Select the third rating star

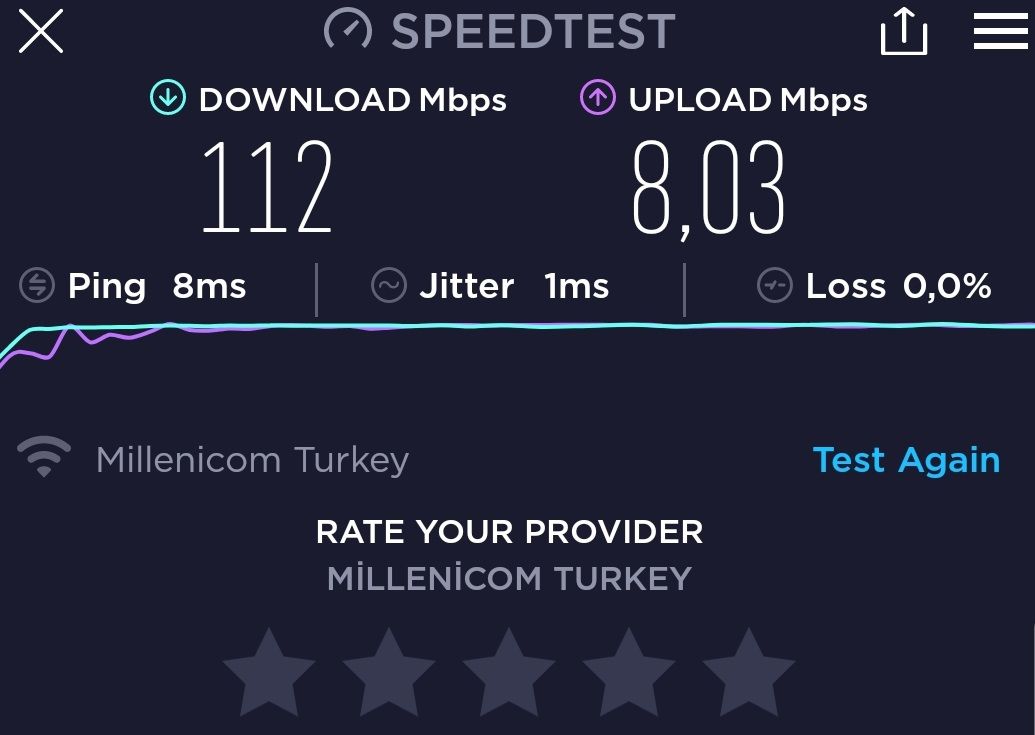[x=508, y=673]
